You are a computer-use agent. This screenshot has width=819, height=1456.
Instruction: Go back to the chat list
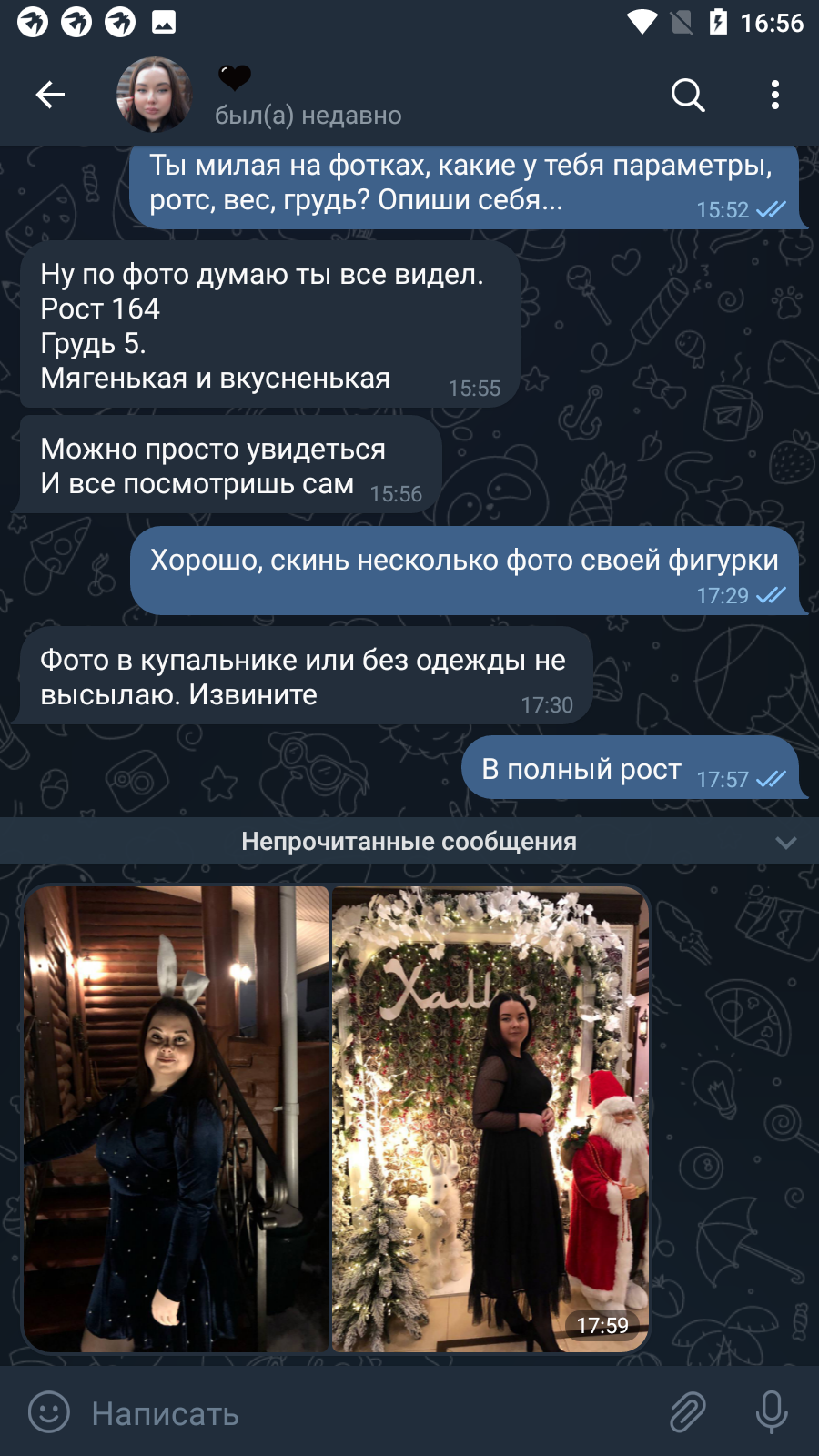(x=50, y=95)
